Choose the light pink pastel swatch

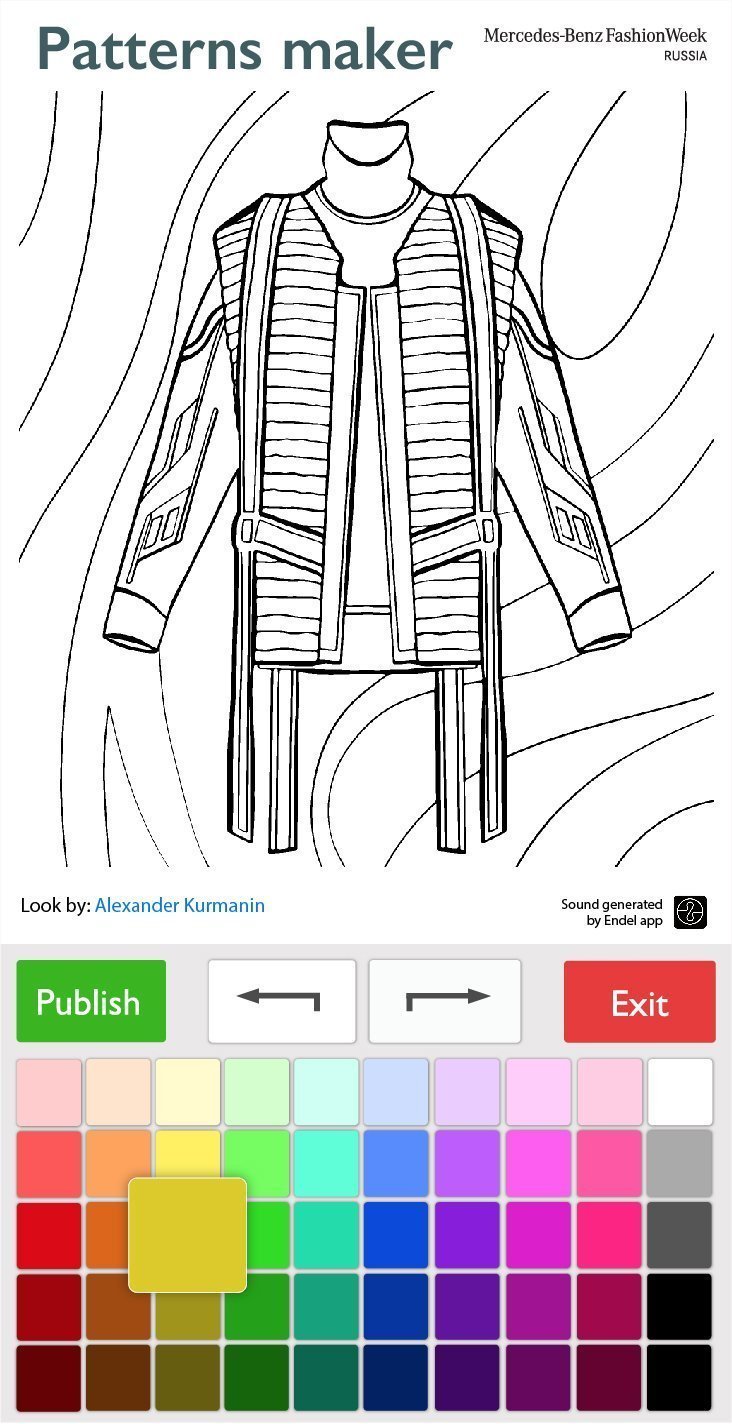[49, 1092]
